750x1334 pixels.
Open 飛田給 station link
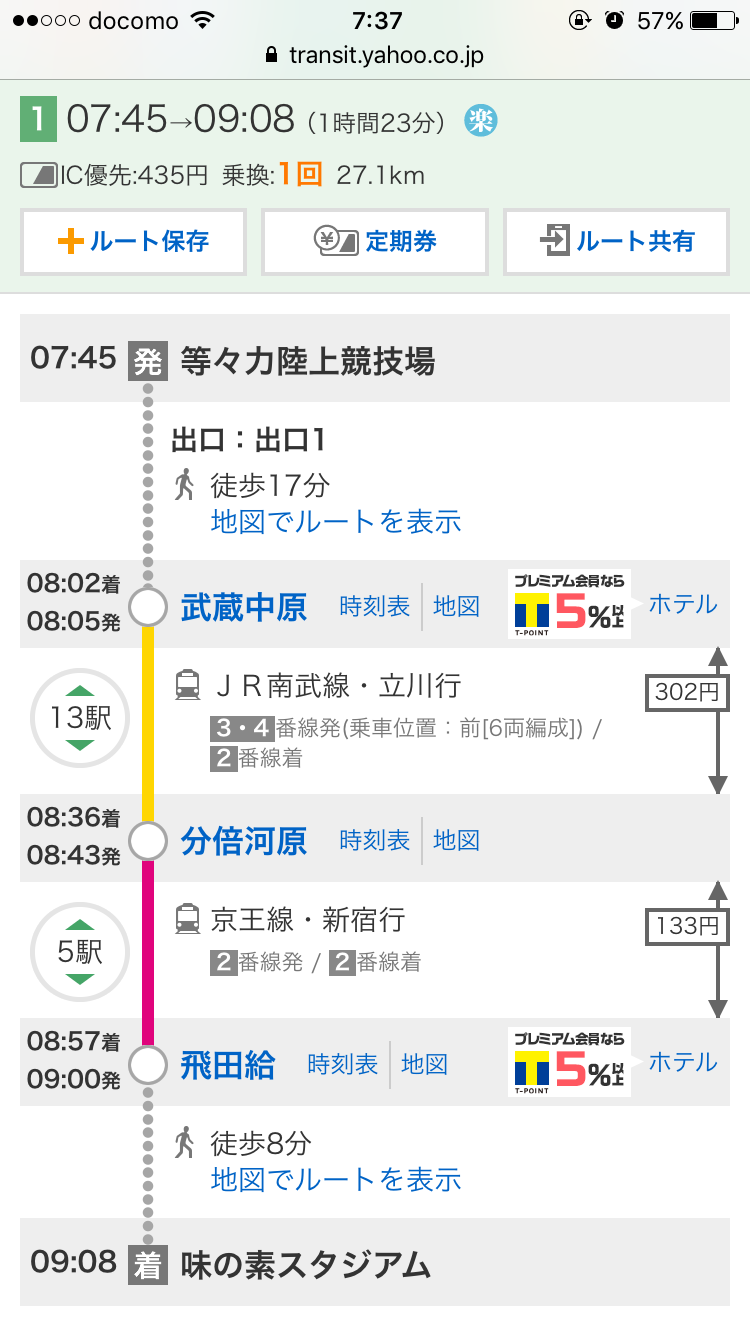[x=228, y=1065]
